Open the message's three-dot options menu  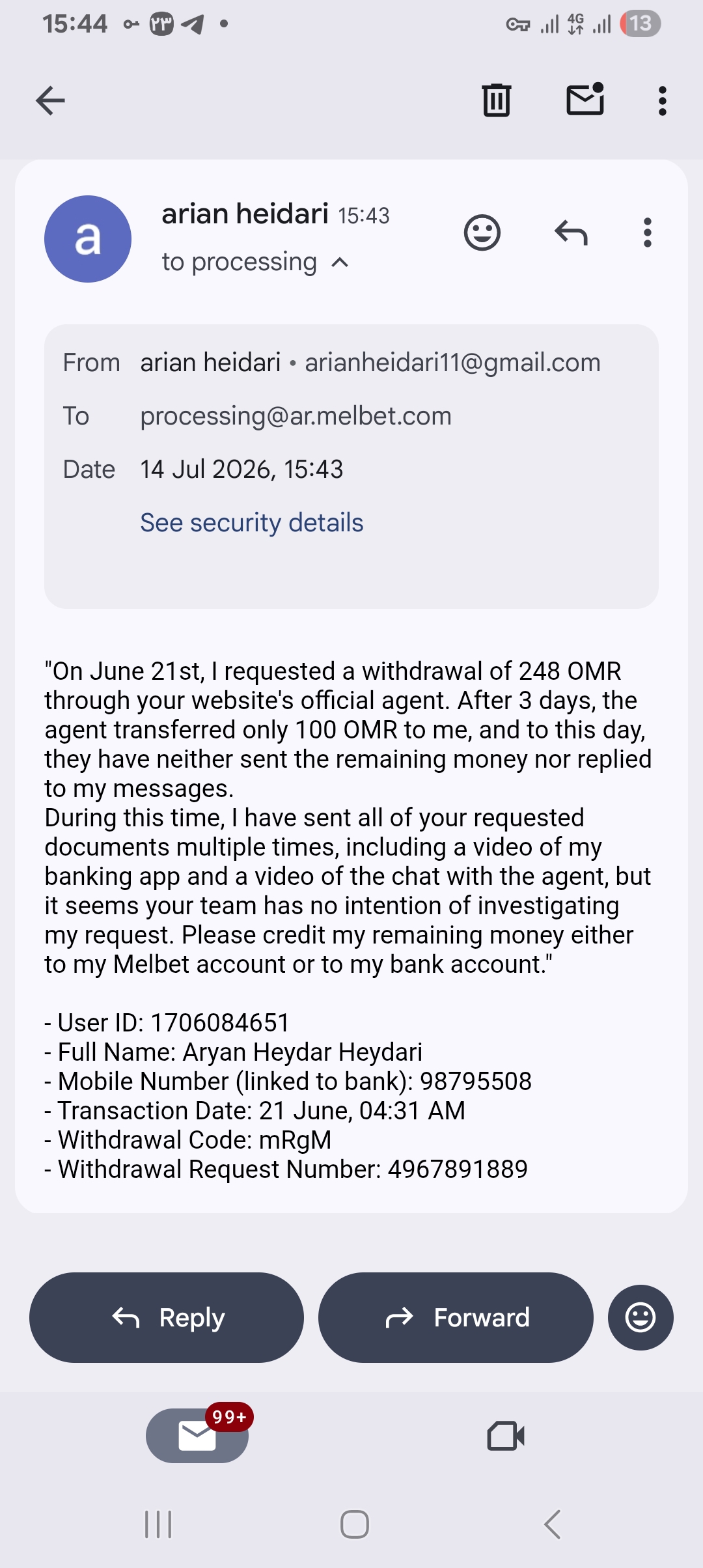647,232
